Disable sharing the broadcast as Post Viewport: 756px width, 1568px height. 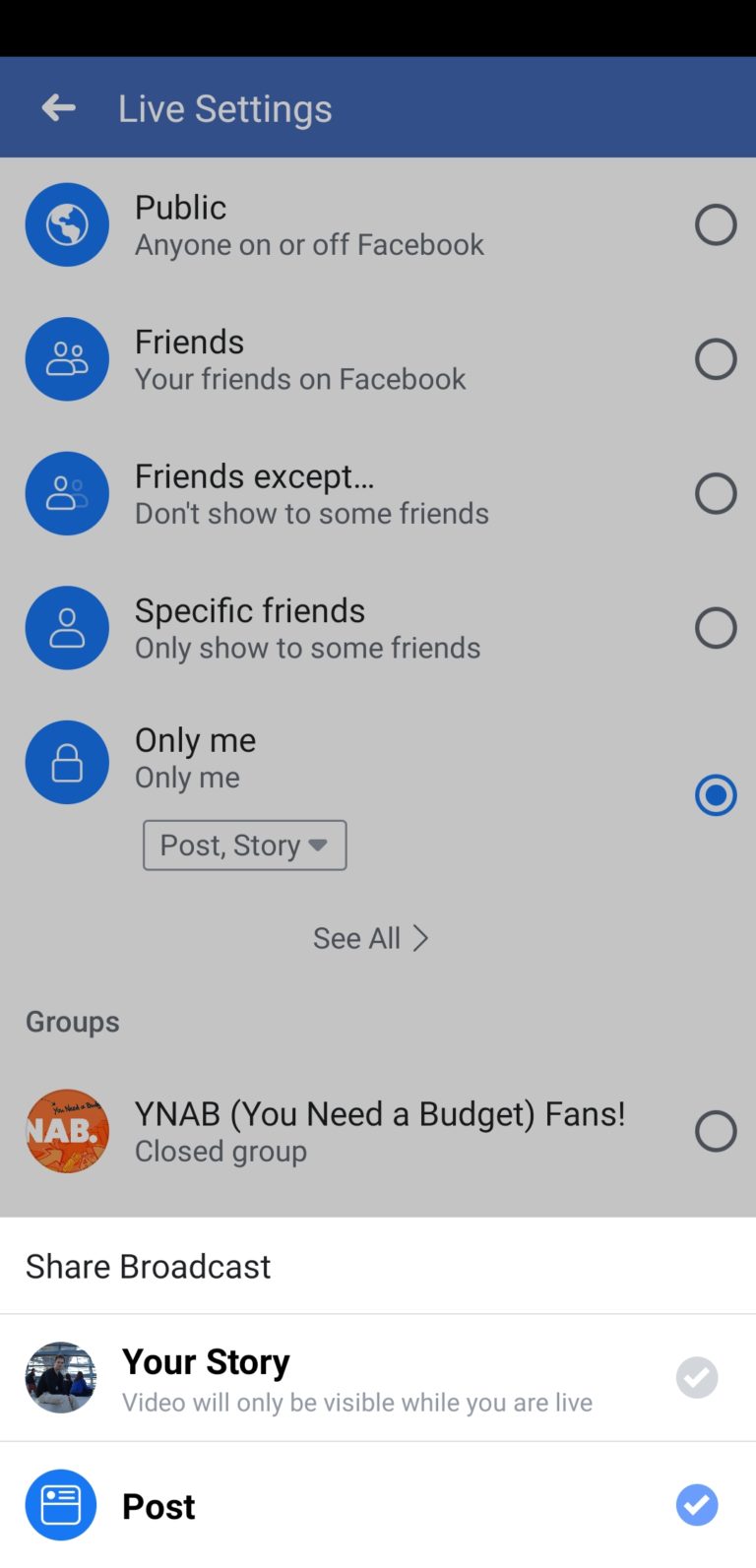tap(697, 1504)
